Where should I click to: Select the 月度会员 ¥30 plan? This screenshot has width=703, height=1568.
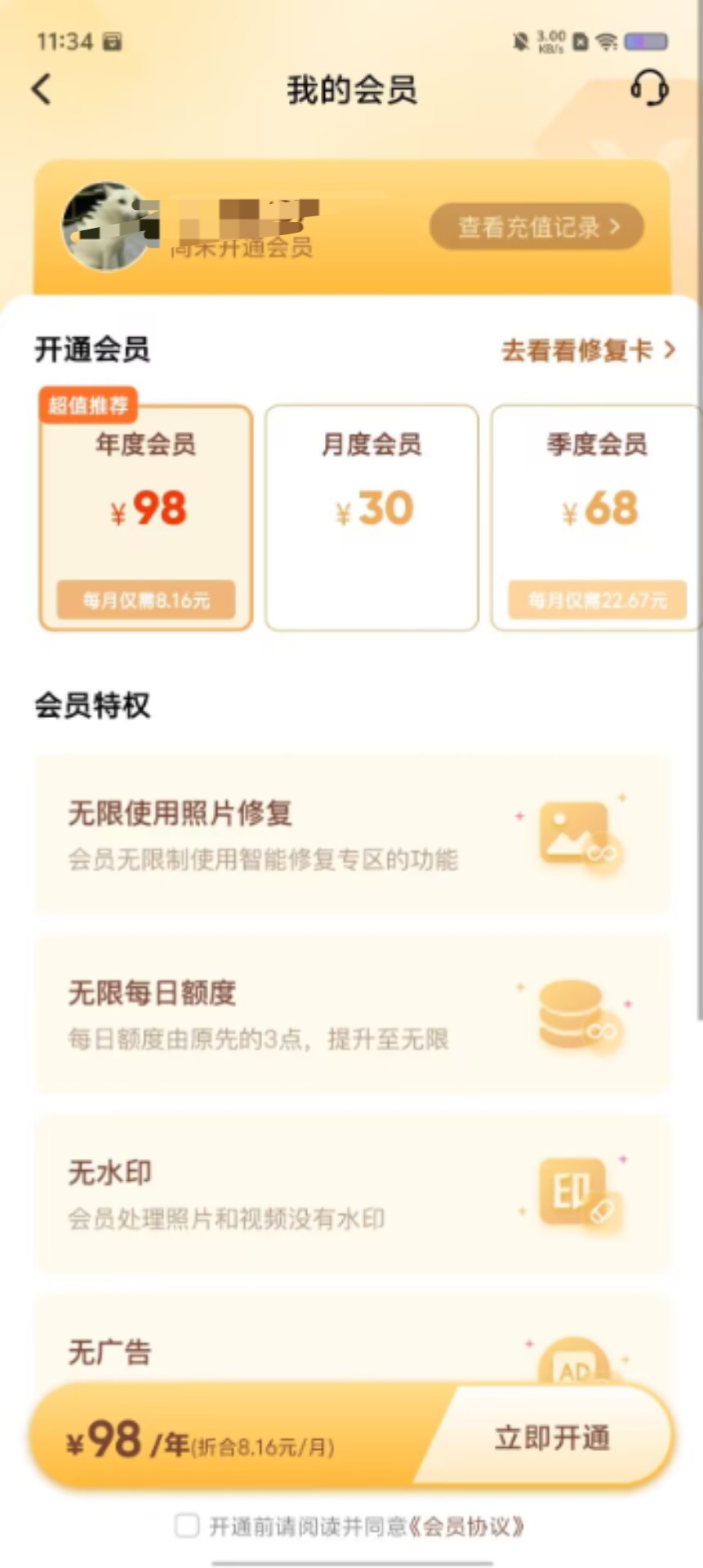coord(372,518)
